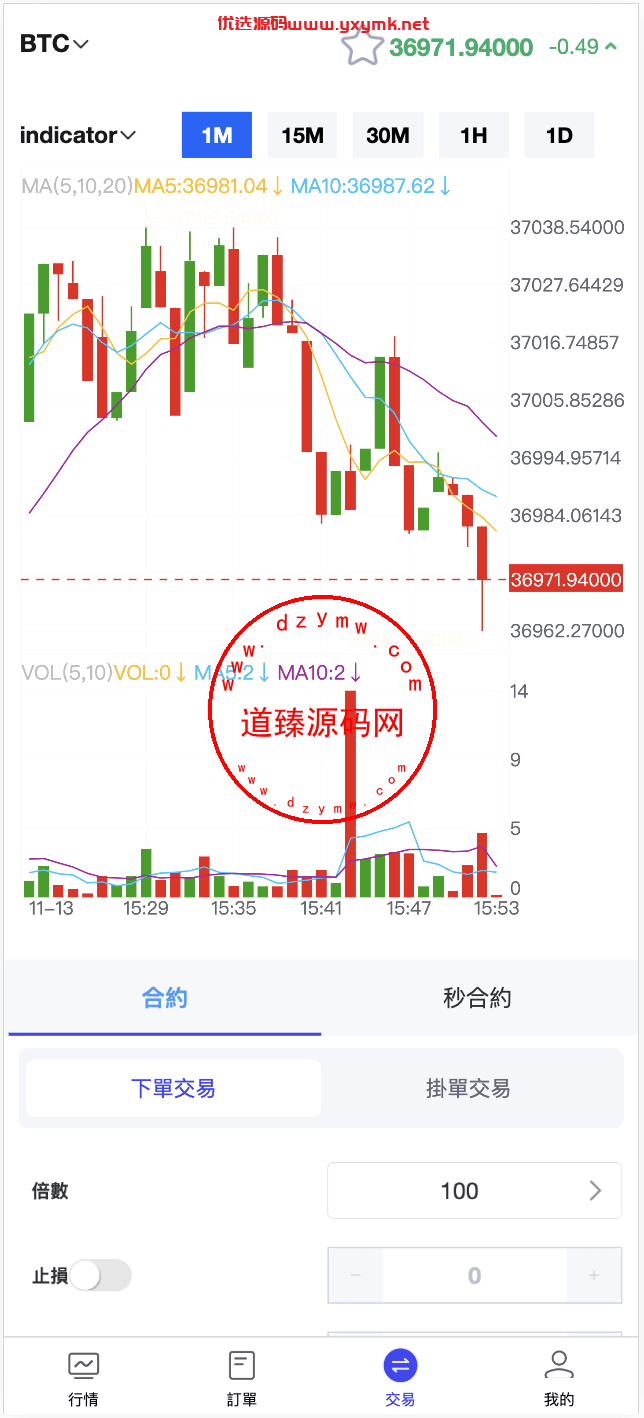Screen dimensions: 644x1418
Task: Switch to the 15M chart interval
Action: (x=302, y=135)
